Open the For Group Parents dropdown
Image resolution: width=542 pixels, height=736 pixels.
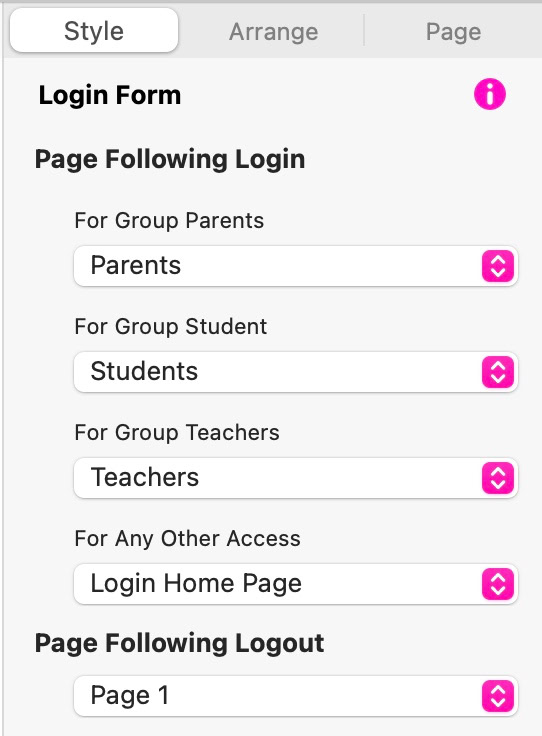pyautogui.click(x=296, y=266)
